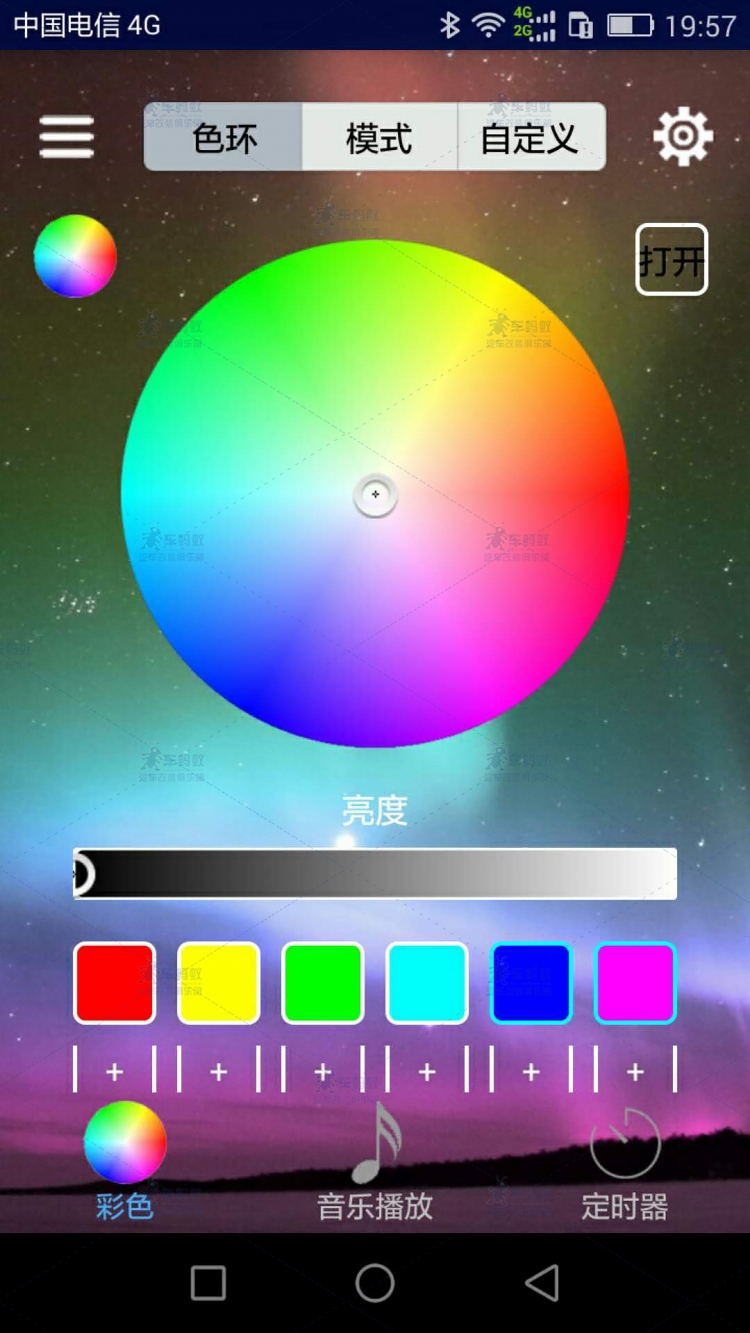The width and height of the screenshot is (750, 1333).
Task: Tap the small color wheel icon
Action: [75, 256]
